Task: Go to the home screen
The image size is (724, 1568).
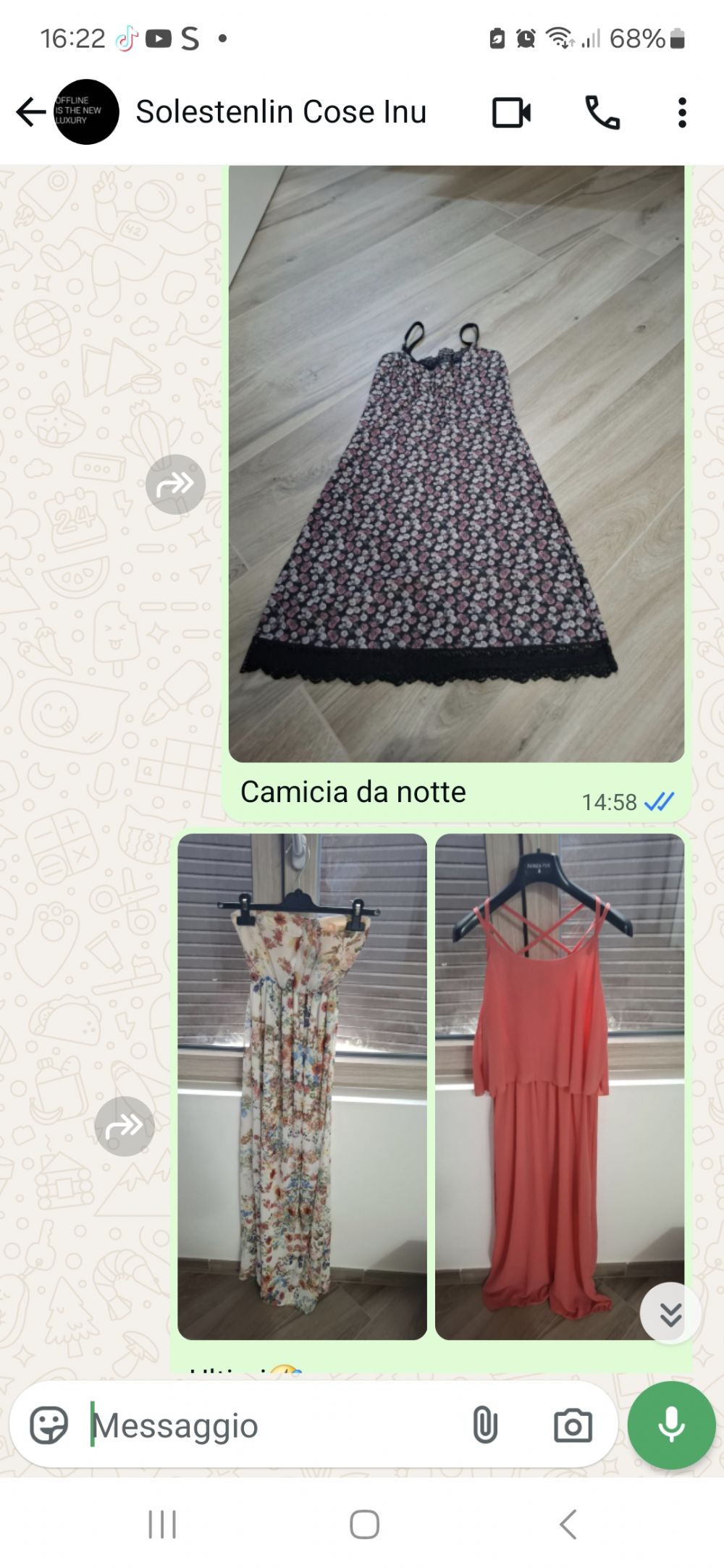Action: [x=364, y=1525]
